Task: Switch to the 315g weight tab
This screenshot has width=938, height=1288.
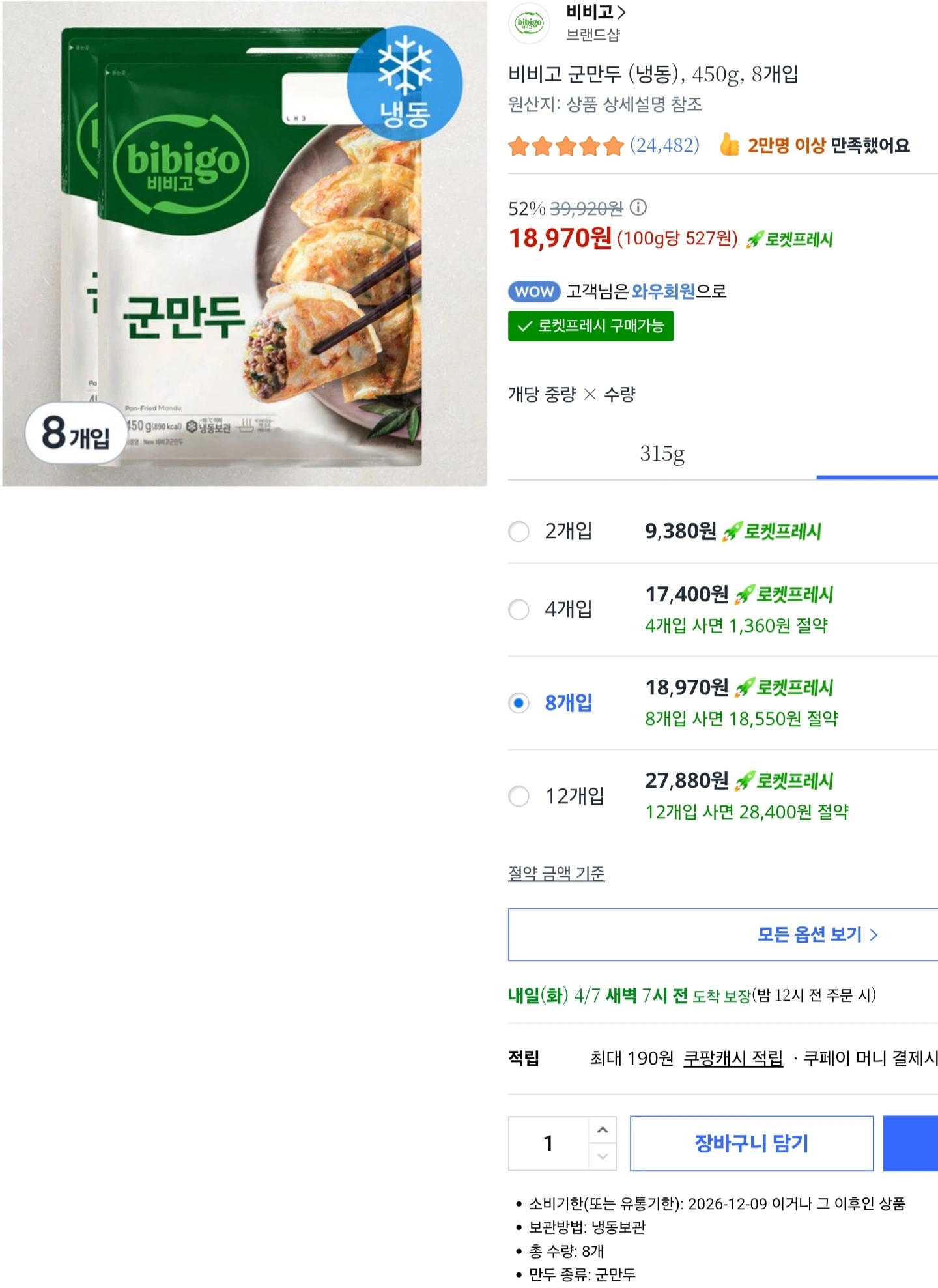Action: tap(662, 453)
